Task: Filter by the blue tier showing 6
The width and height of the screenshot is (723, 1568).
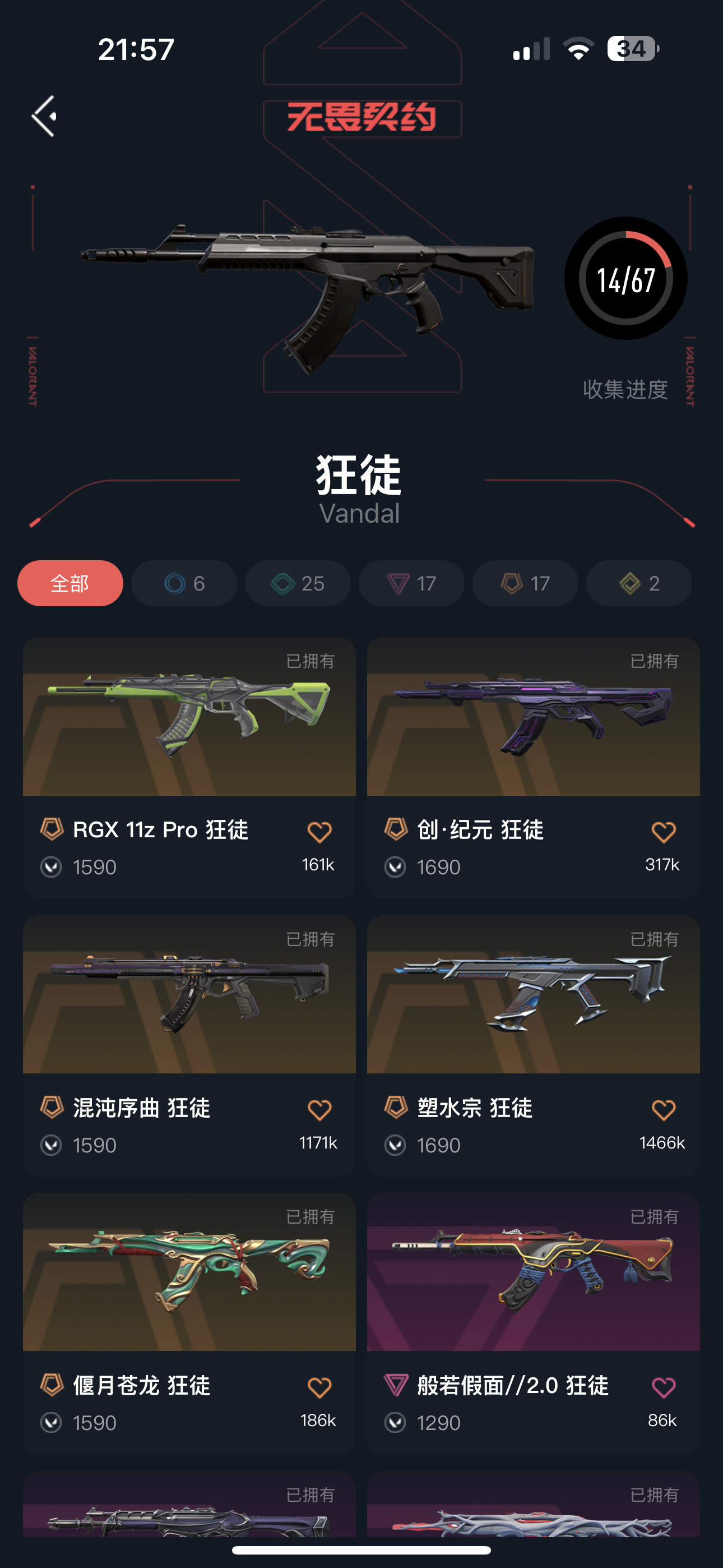Action: [x=184, y=583]
